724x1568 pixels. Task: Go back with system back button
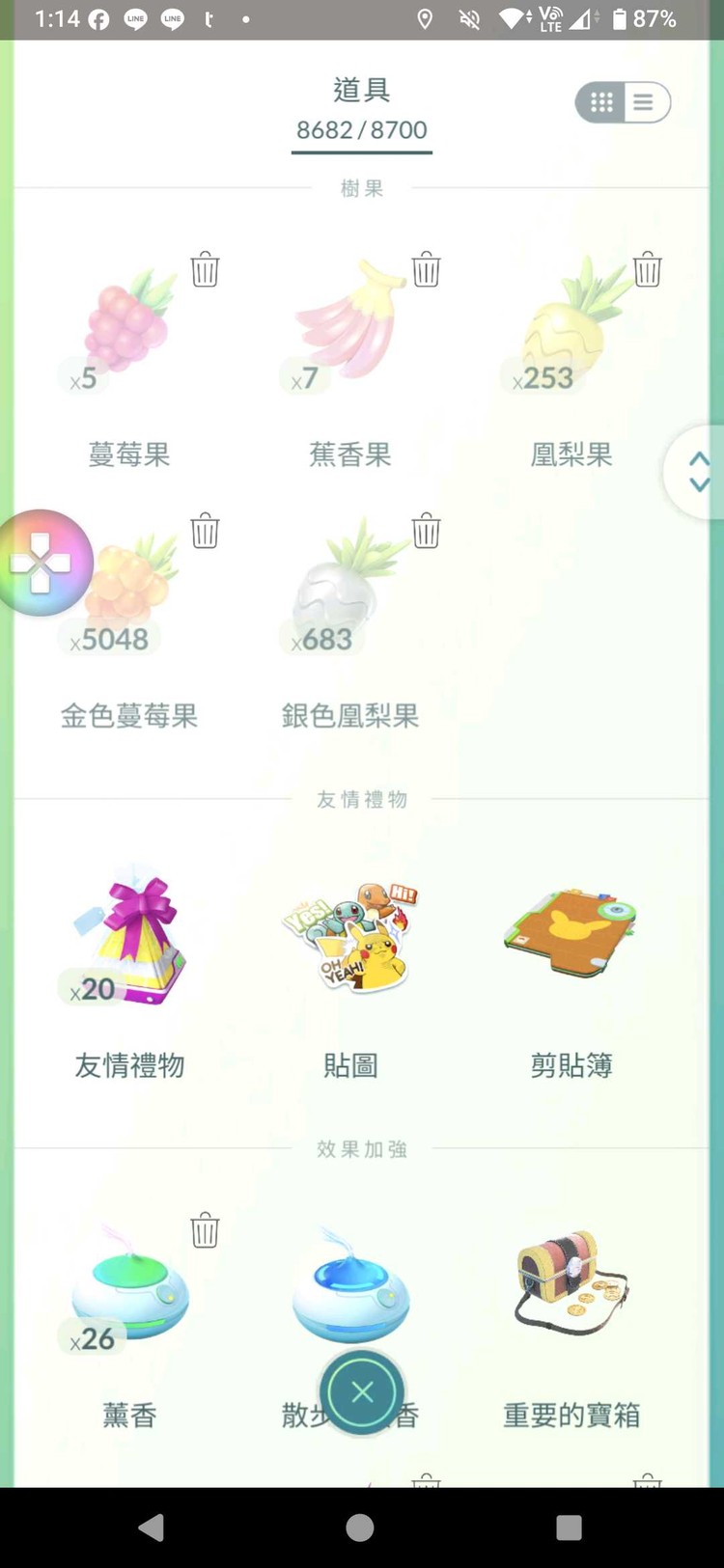(x=152, y=1527)
